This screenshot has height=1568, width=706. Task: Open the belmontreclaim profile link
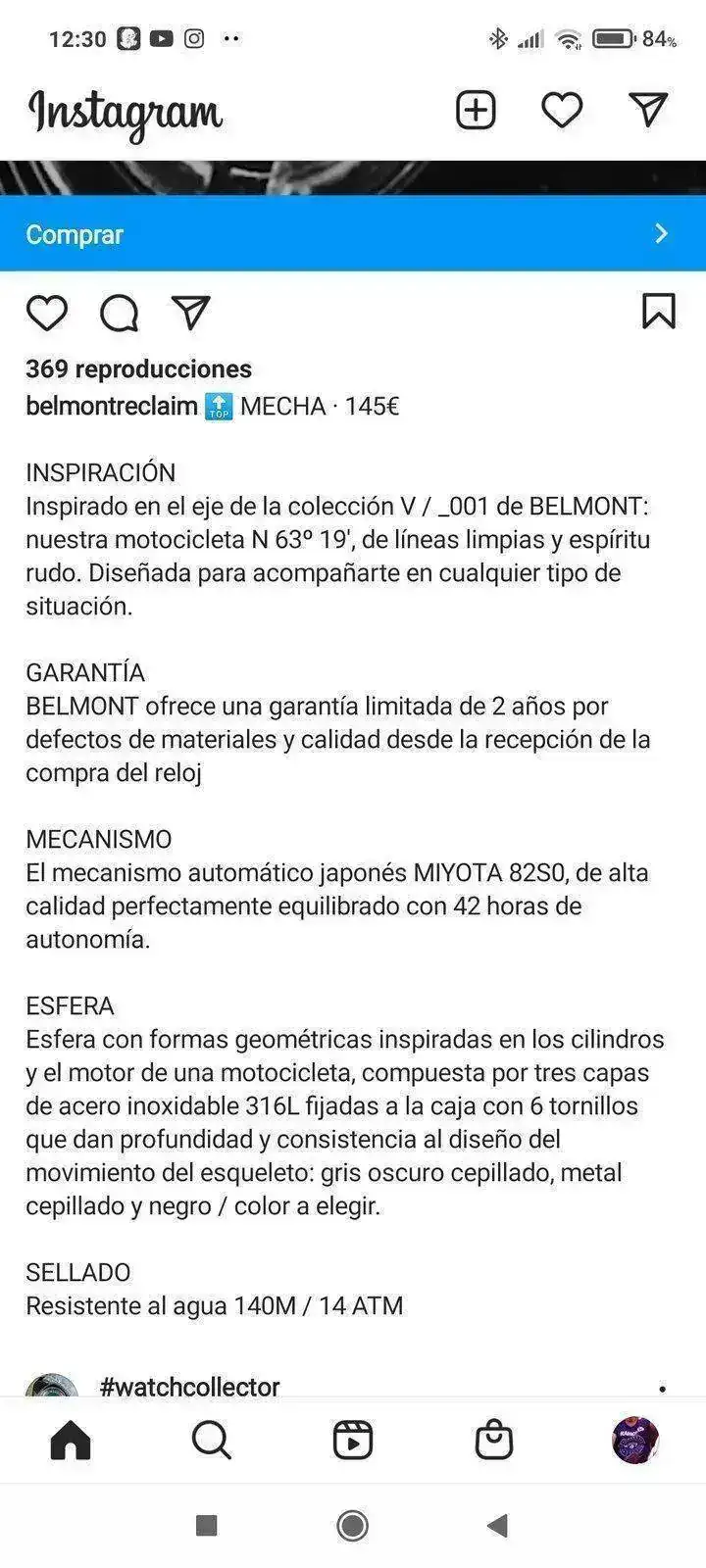pos(112,406)
